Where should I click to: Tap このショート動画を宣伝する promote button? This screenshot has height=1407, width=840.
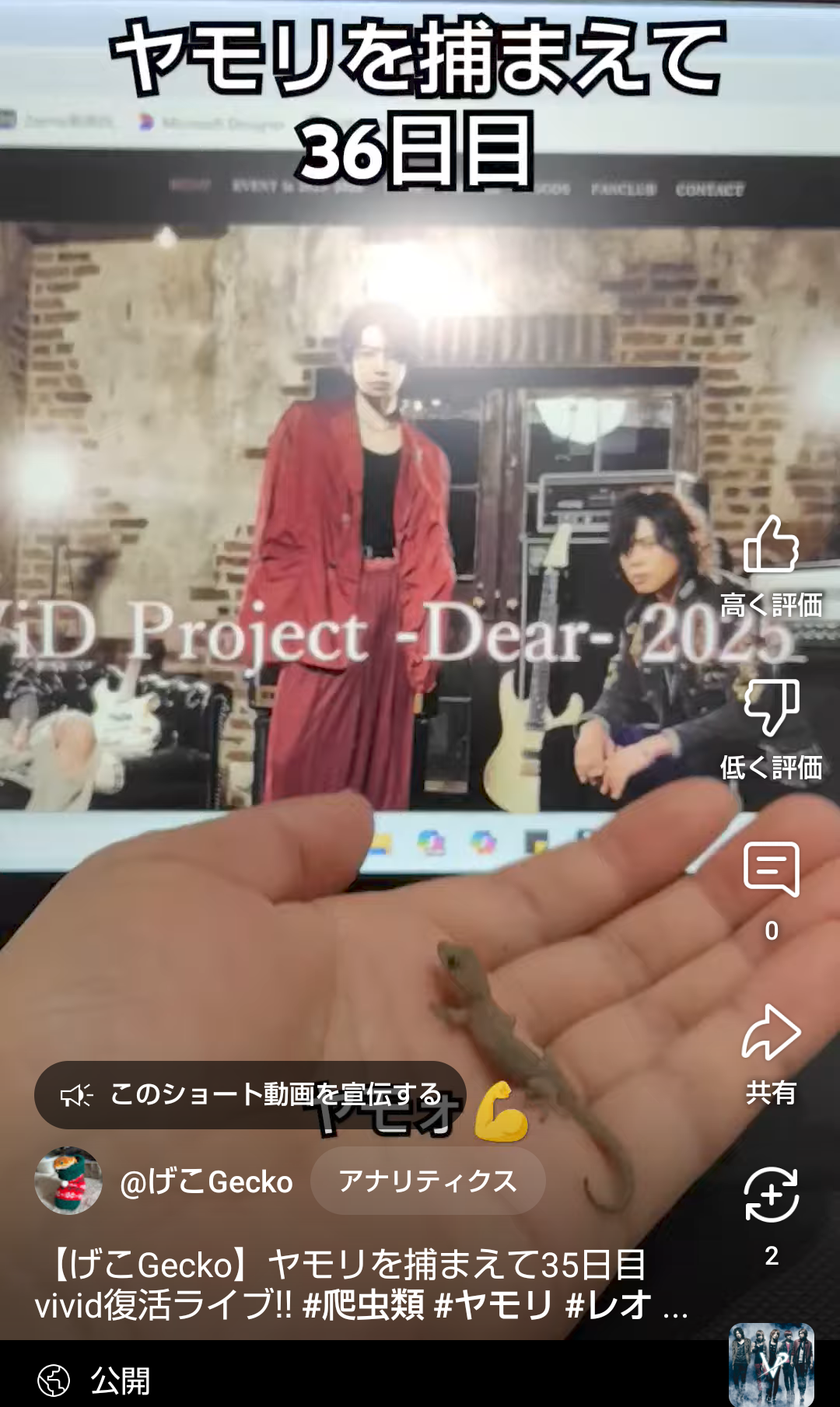tap(250, 1095)
